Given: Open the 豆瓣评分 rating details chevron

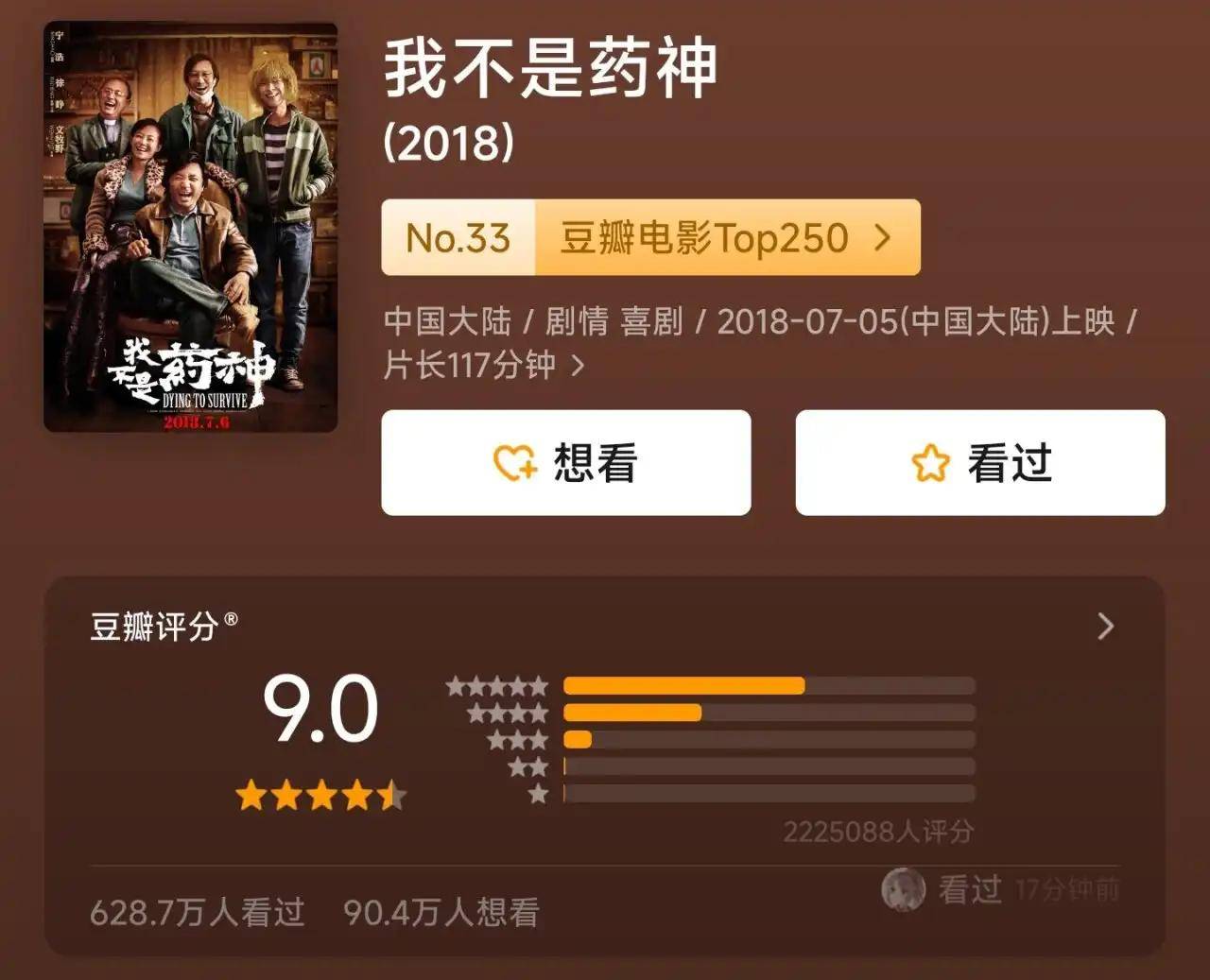Looking at the screenshot, I should pyautogui.click(x=1105, y=627).
